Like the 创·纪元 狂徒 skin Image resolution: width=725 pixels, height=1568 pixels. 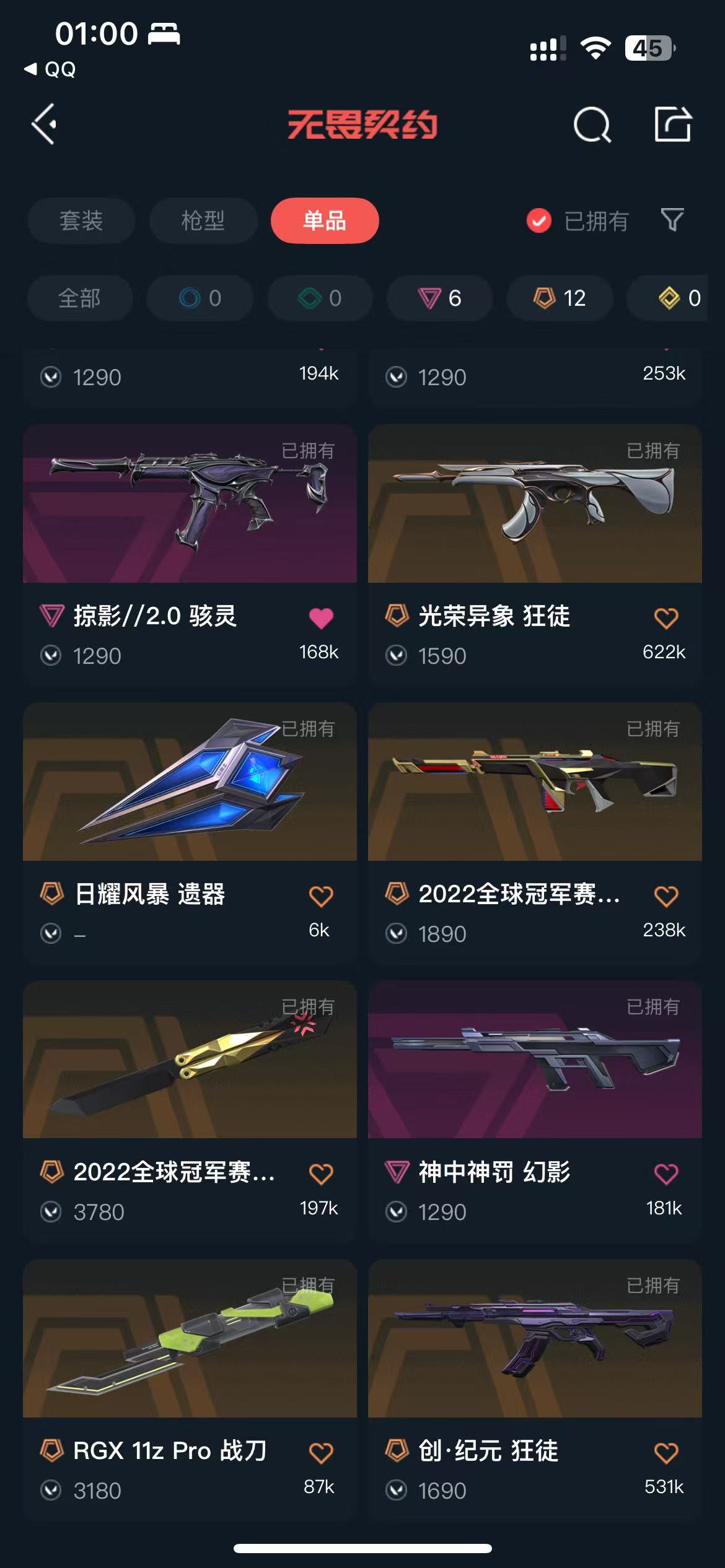pos(666,1452)
